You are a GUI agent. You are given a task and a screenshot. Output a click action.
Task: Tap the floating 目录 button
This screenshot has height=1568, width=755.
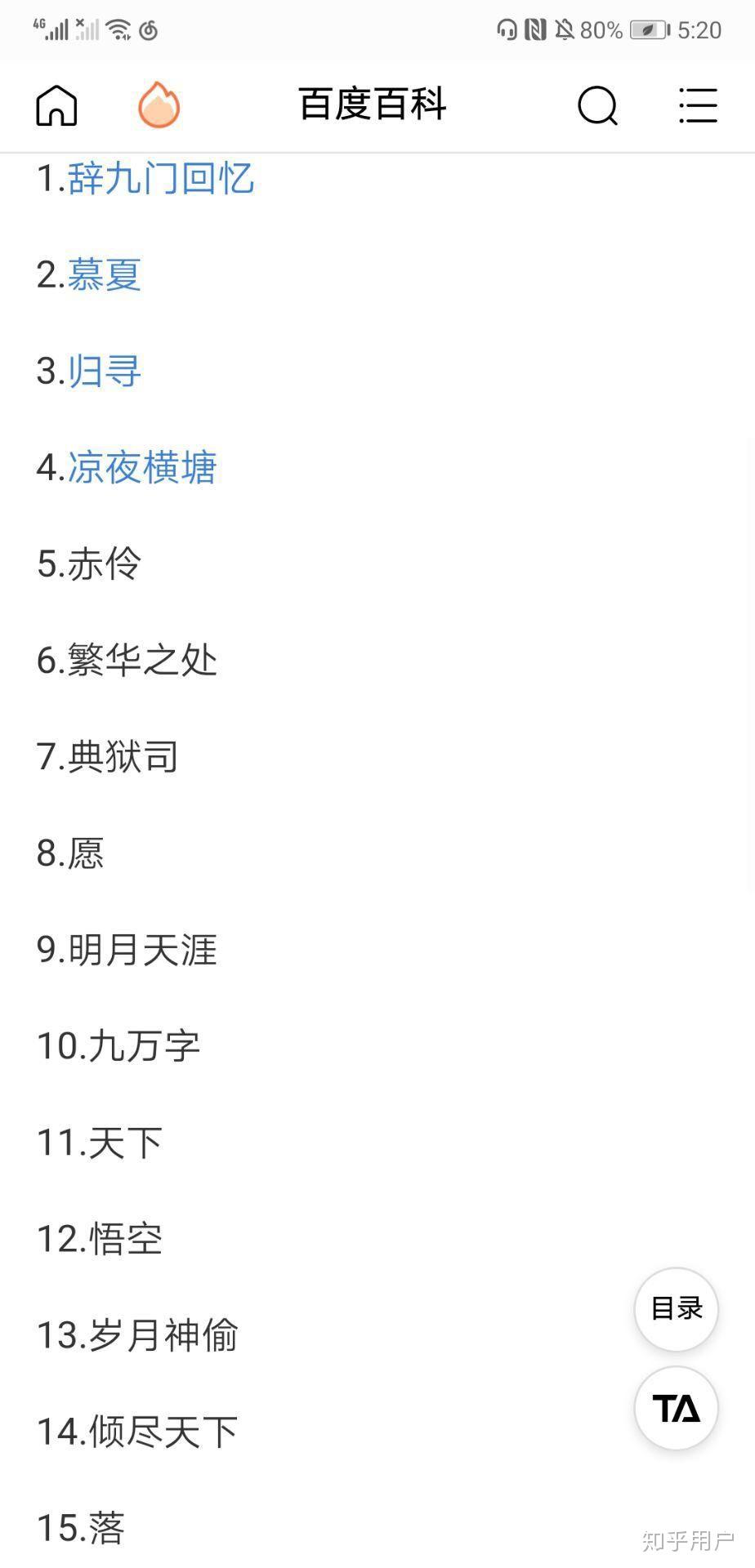[x=677, y=1309]
